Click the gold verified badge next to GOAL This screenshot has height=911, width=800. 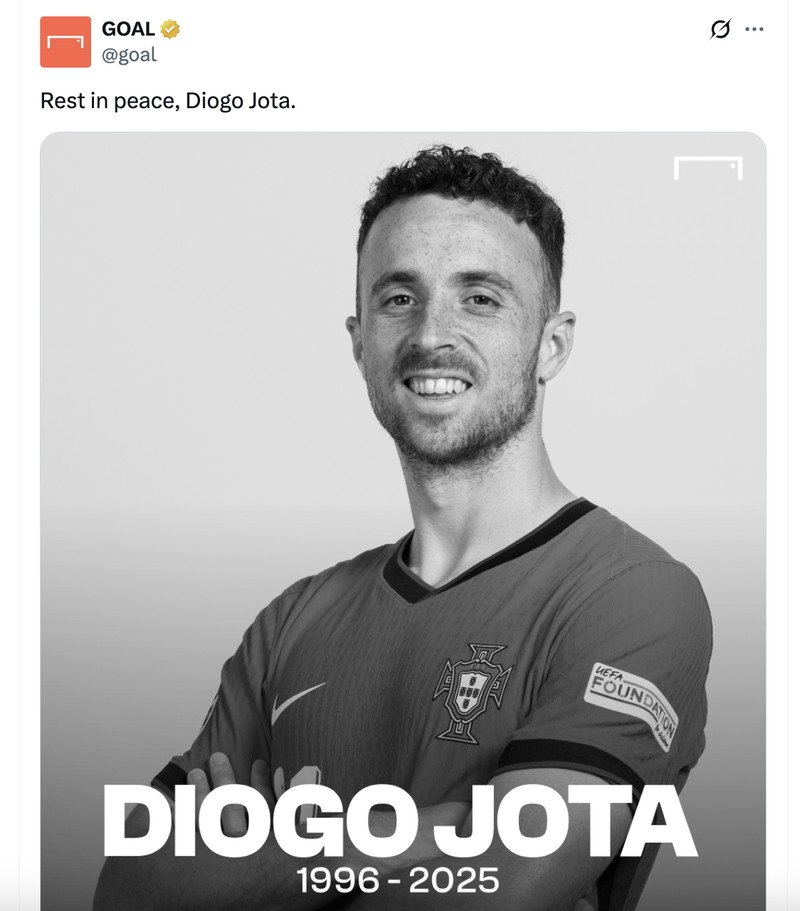coord(169,29)
